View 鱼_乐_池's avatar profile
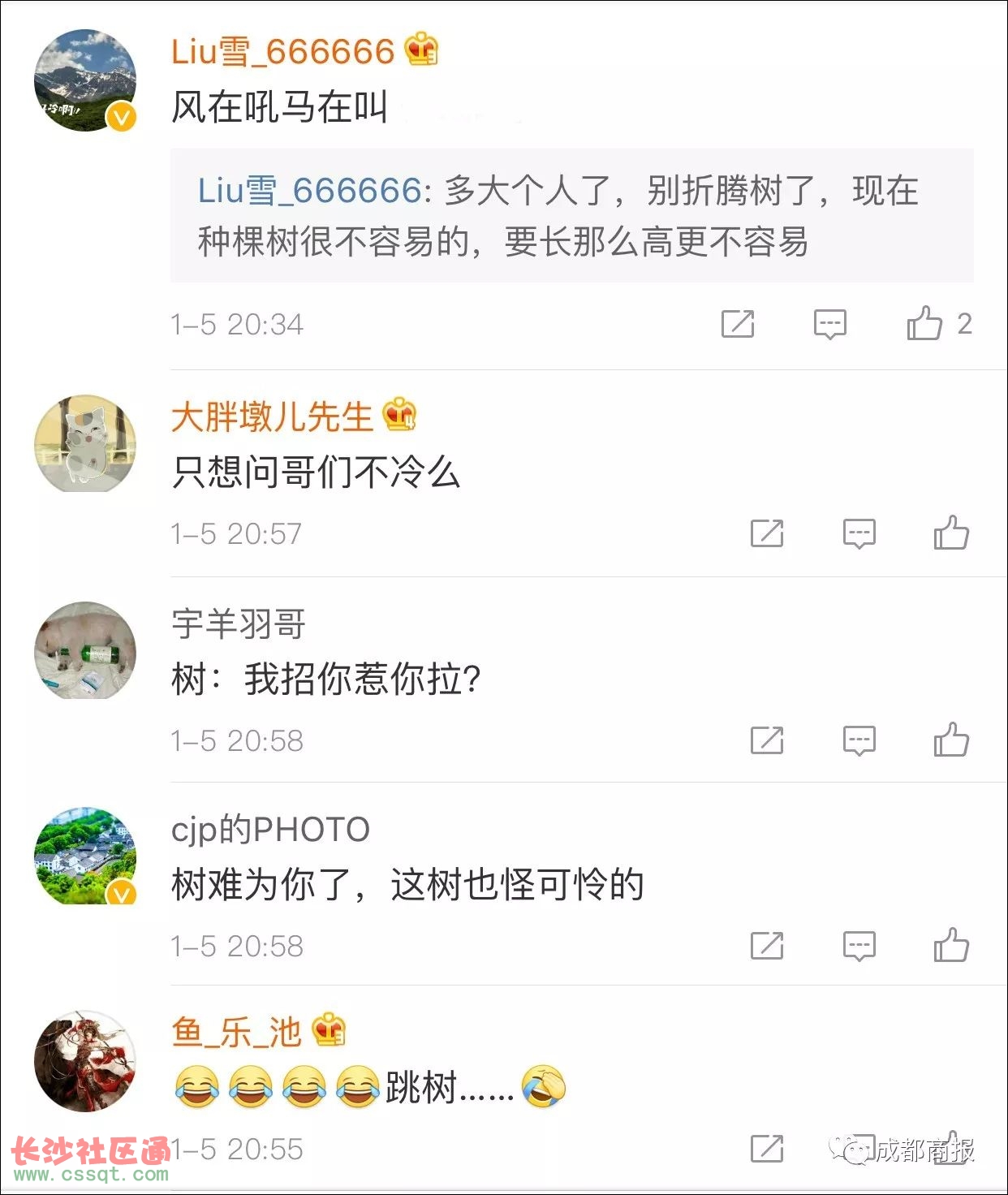1008x1195 pixels. pyautogui.click(x=85, y=1061)
